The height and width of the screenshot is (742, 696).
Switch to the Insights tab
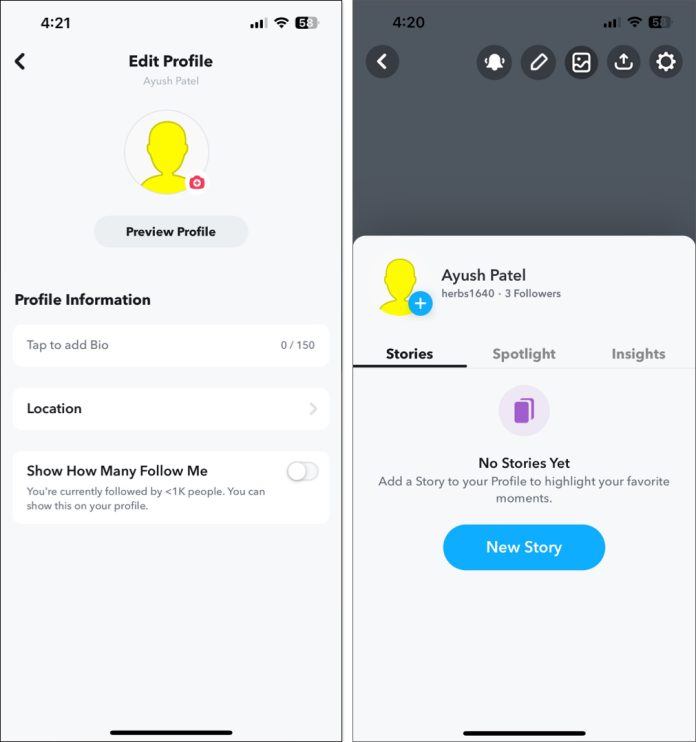point(638,354)
